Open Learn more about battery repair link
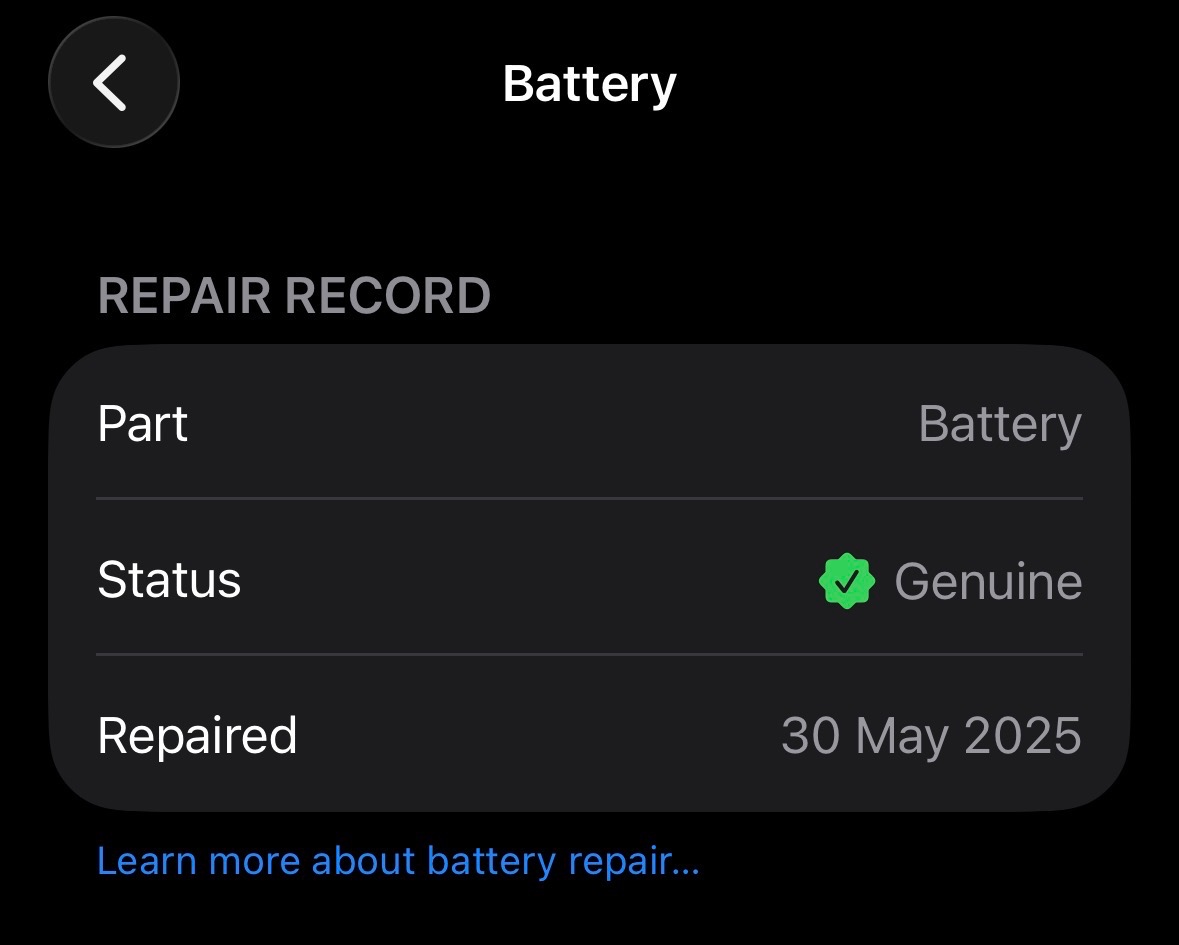 pyautogui.click(x=398, y=861)
